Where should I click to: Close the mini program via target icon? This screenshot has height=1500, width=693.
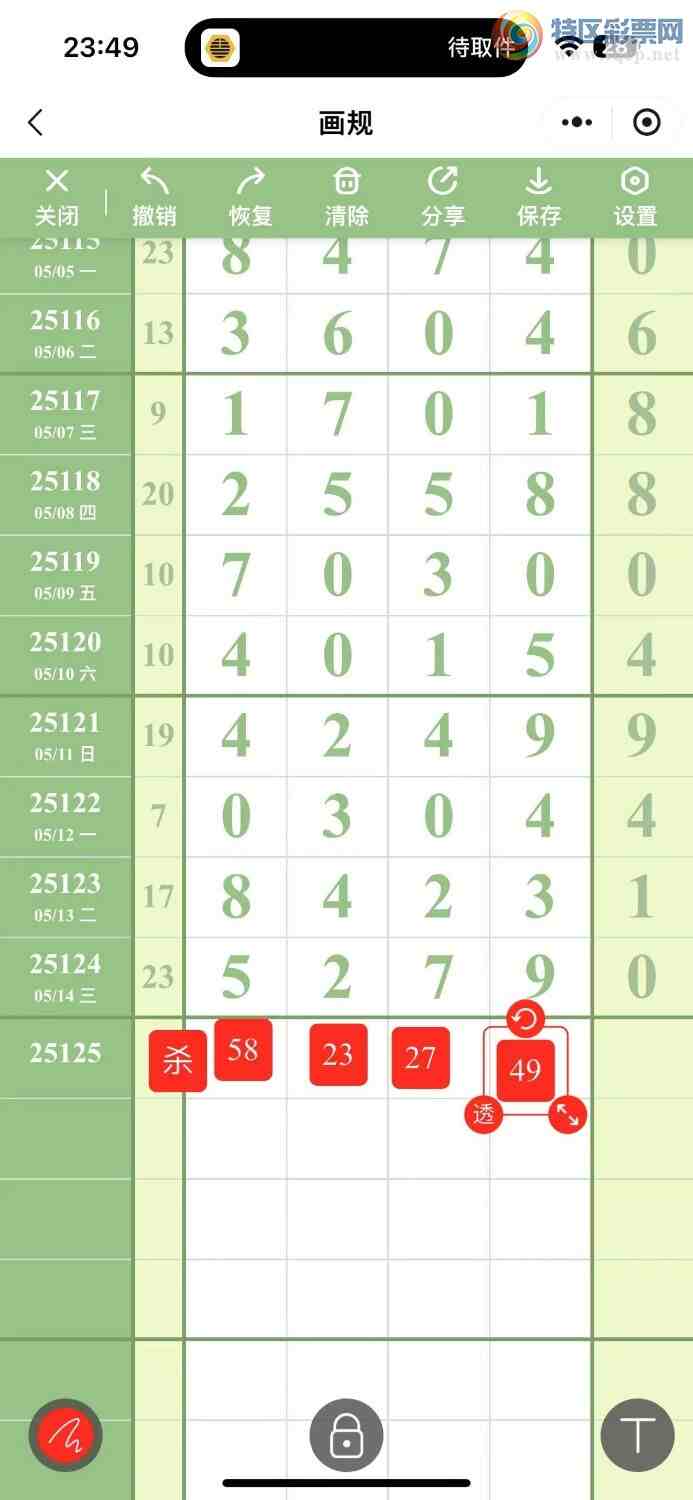point(647,123)
